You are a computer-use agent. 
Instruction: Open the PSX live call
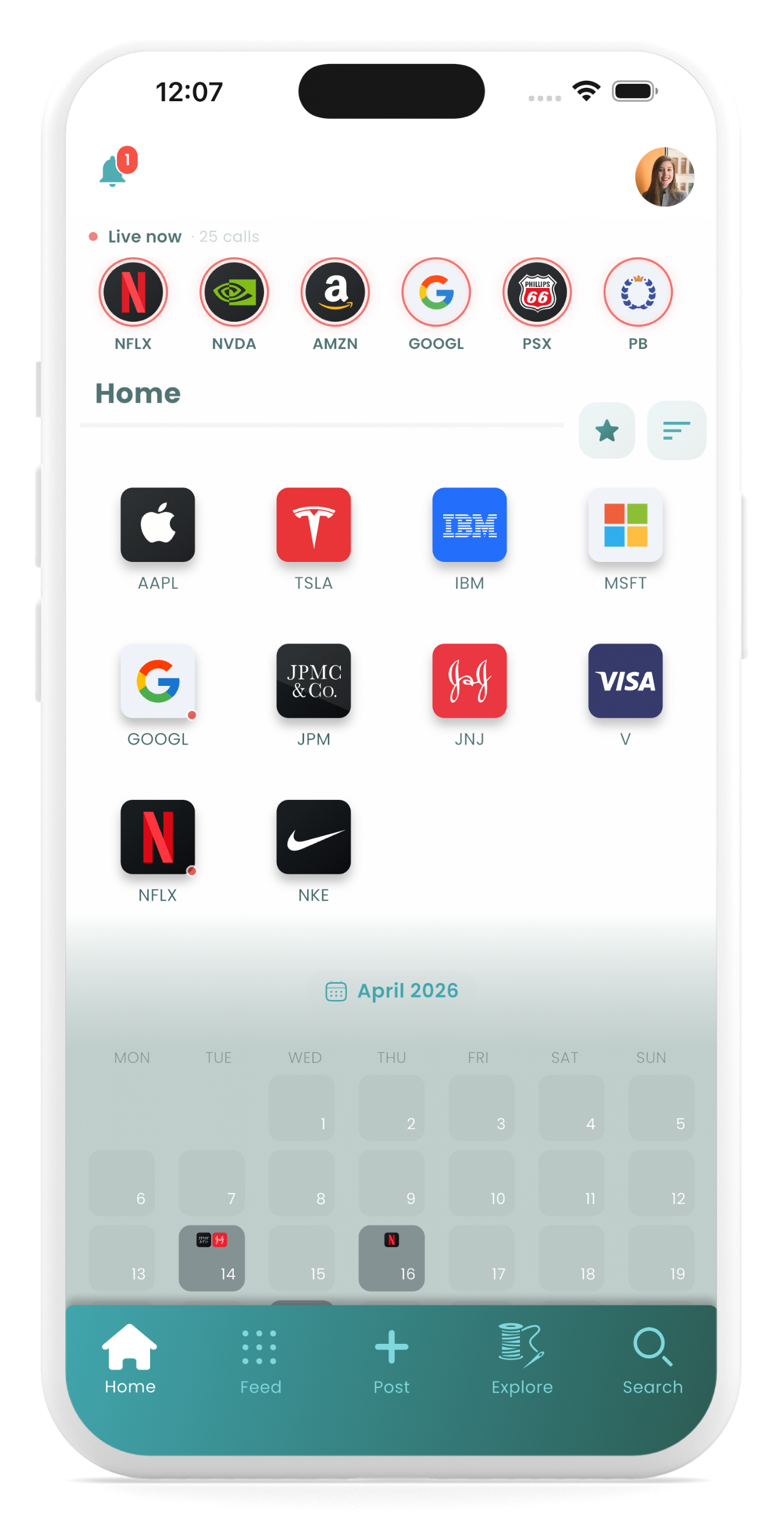537,292
